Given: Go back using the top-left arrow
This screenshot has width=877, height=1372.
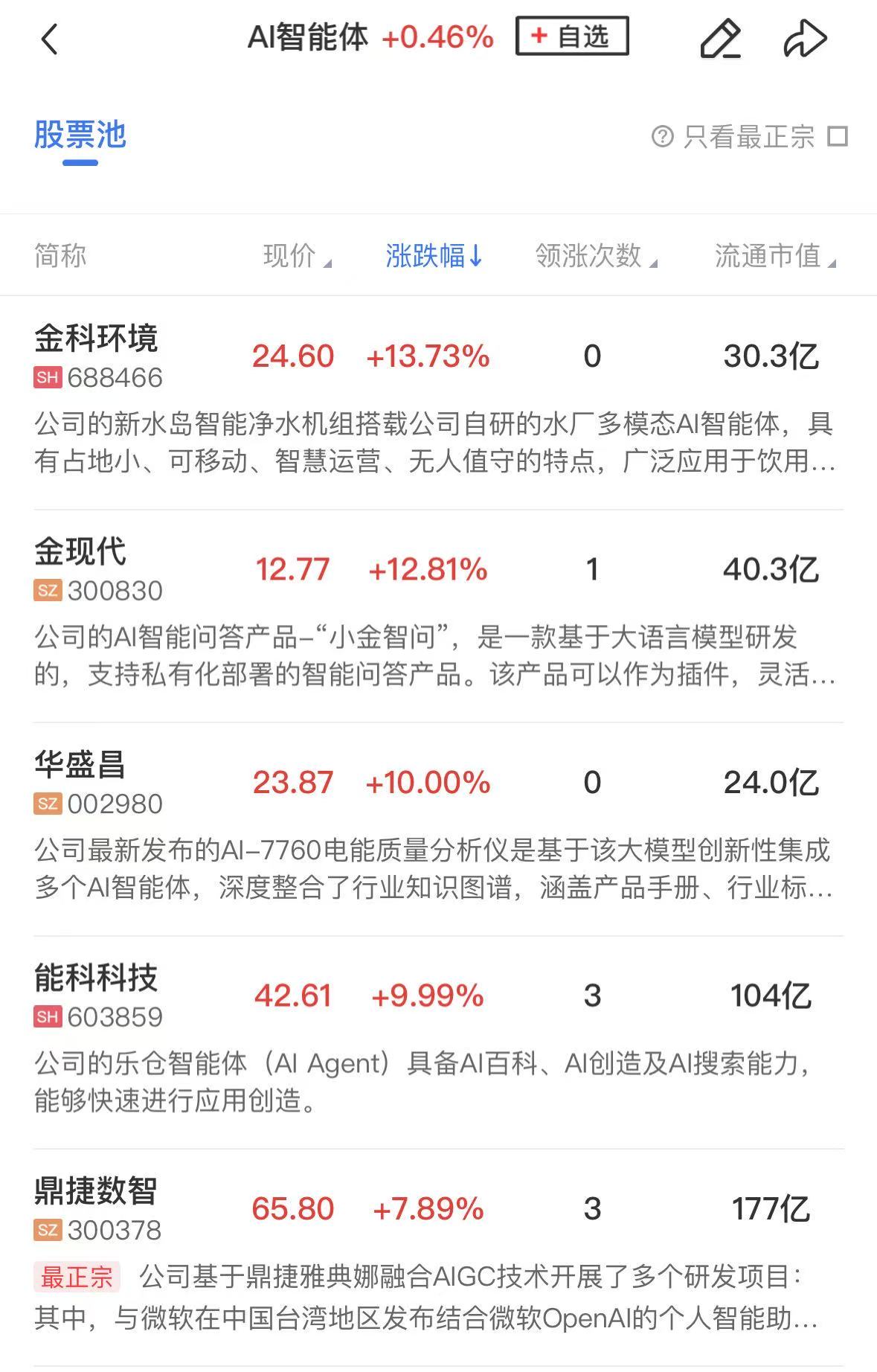Looking at the screenshot, I should point(50,39).
